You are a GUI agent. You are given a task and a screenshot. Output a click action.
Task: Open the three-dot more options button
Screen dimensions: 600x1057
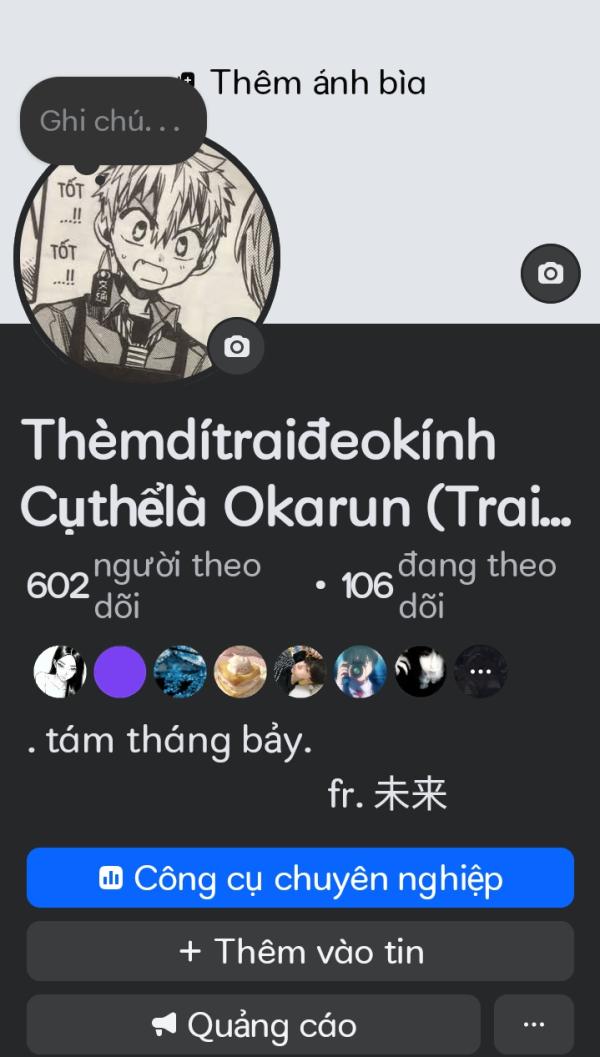click(534, 1025)
